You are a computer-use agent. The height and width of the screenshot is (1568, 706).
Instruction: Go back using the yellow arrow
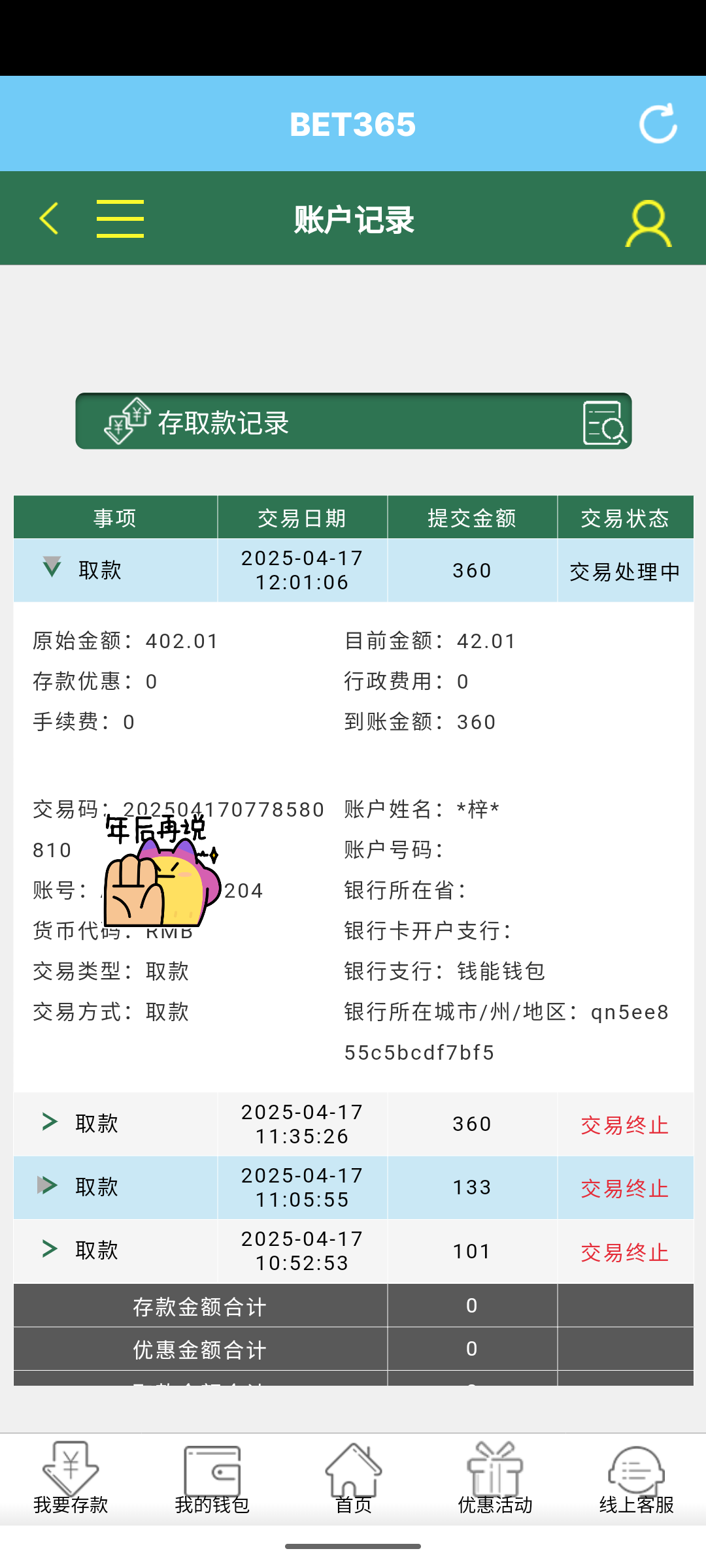click(50, 218)
